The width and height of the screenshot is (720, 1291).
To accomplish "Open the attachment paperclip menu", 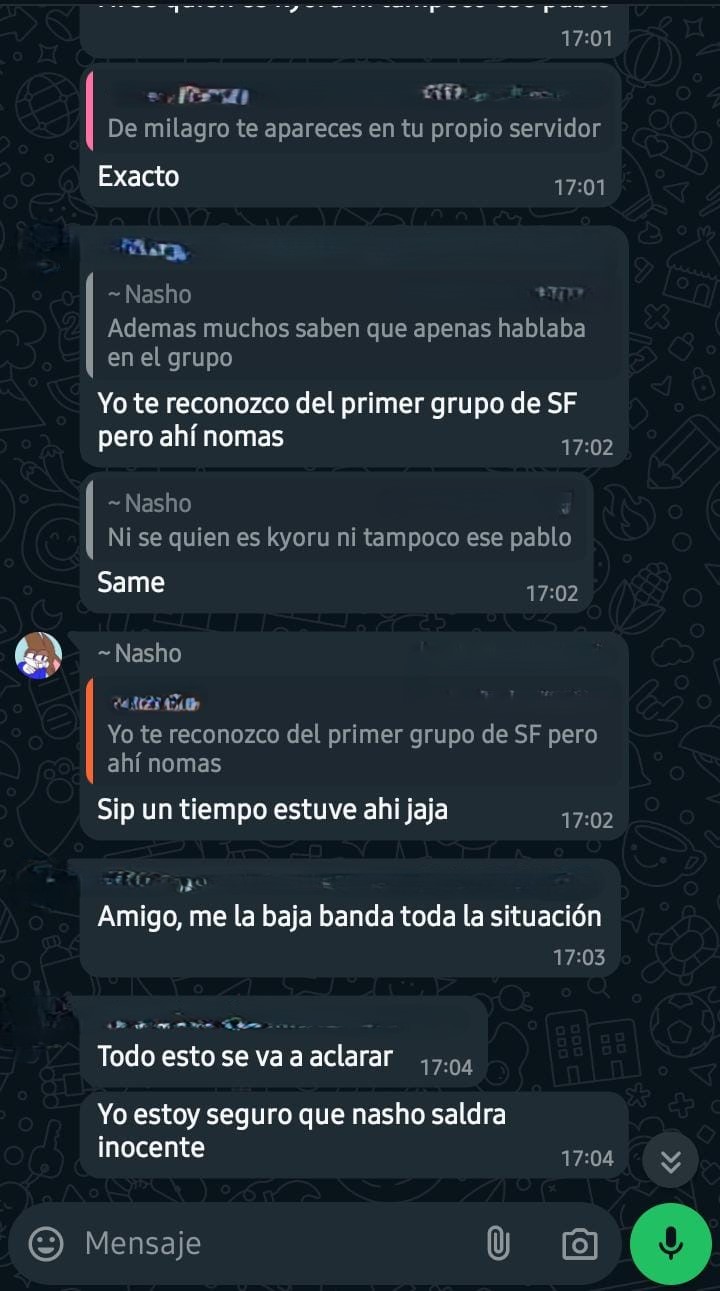I will (x=497, y=1243).
